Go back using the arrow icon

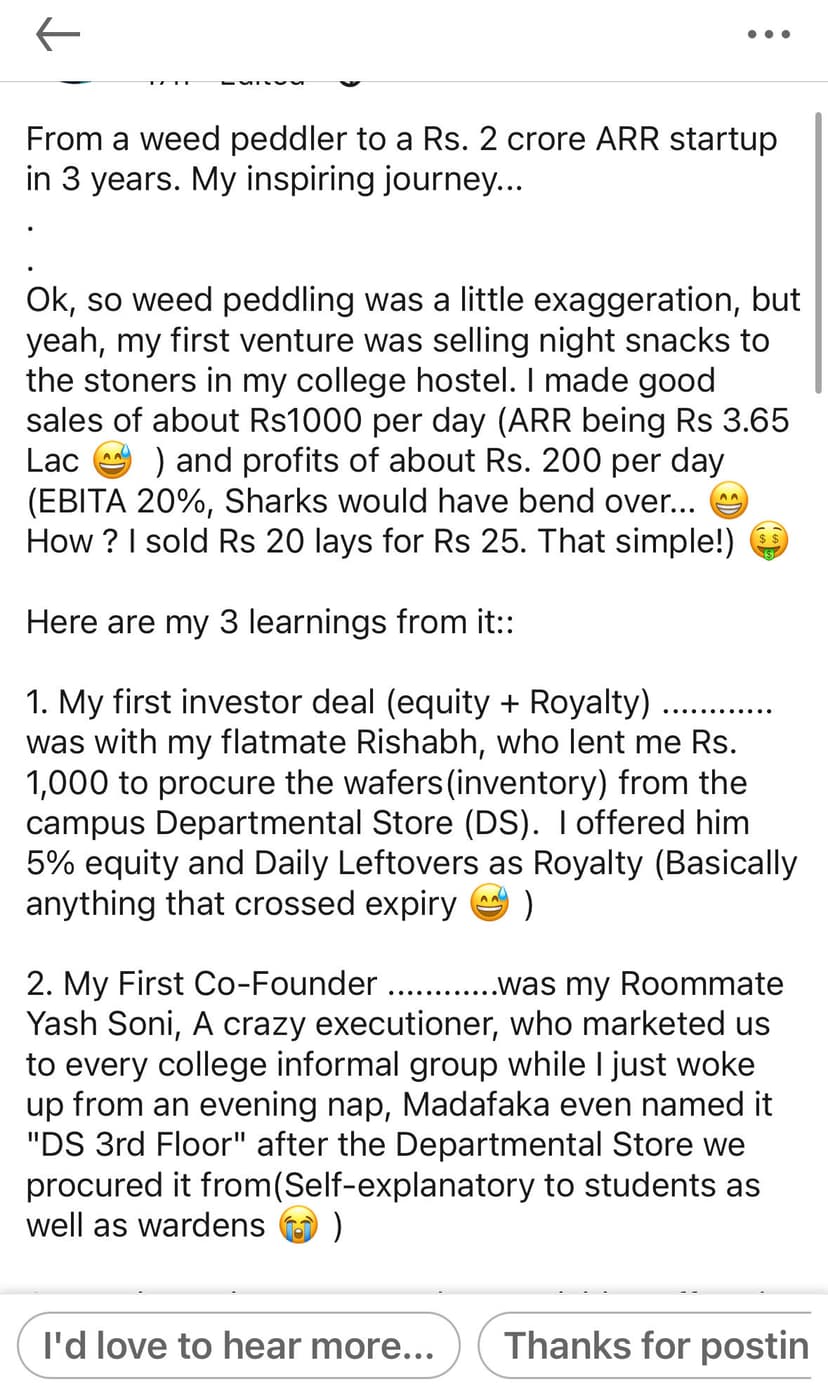tap(57, 35)
